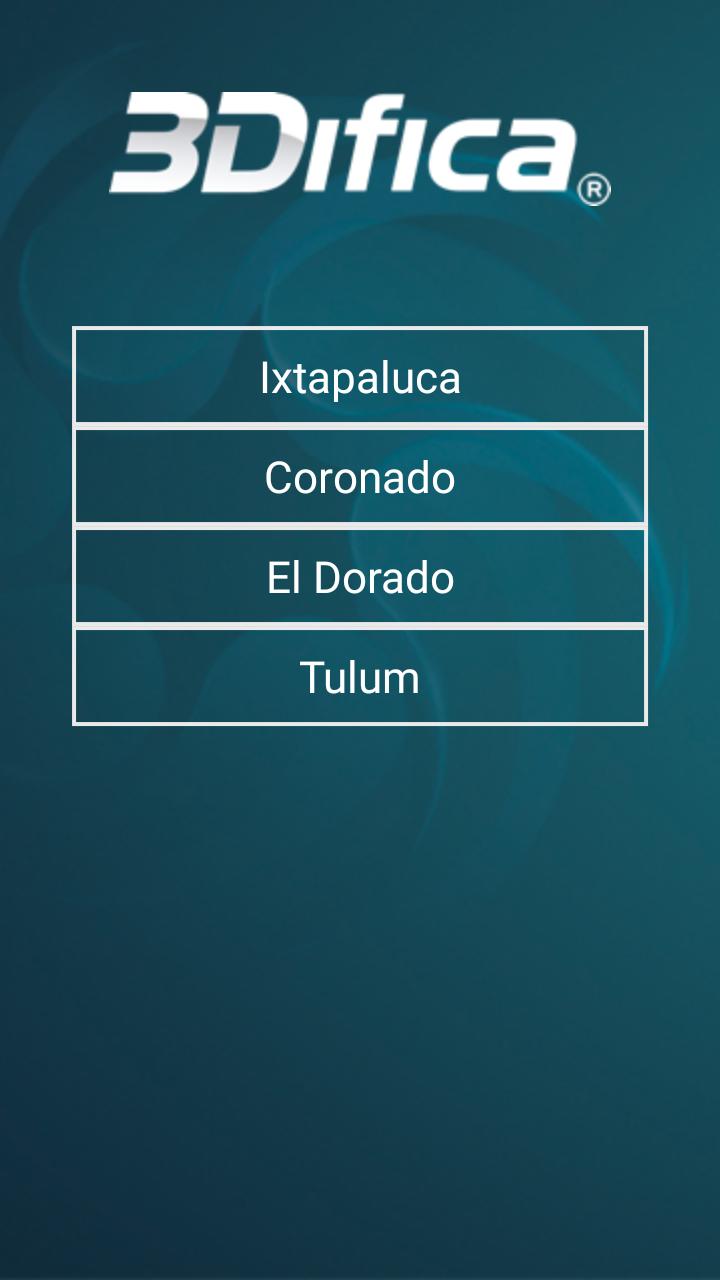Choose El Dorado from the list
This screenshot has width=720, height=1280.
tap(360, 577)
